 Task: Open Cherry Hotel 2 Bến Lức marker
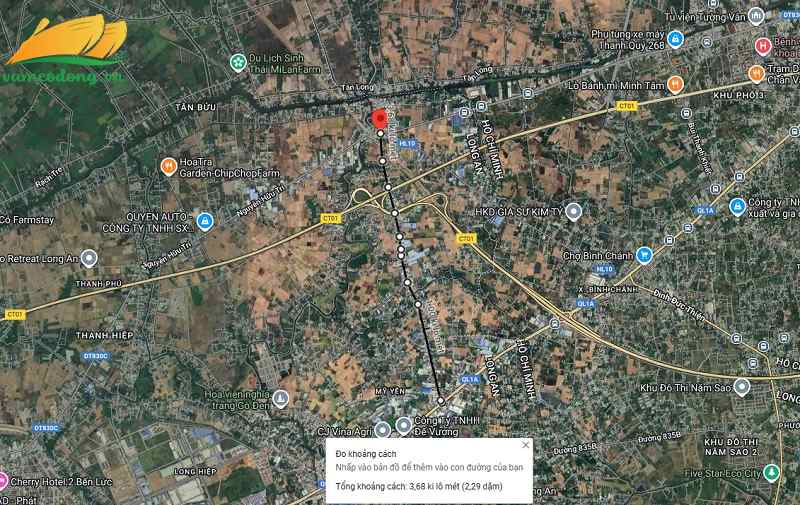click(3, 480)
